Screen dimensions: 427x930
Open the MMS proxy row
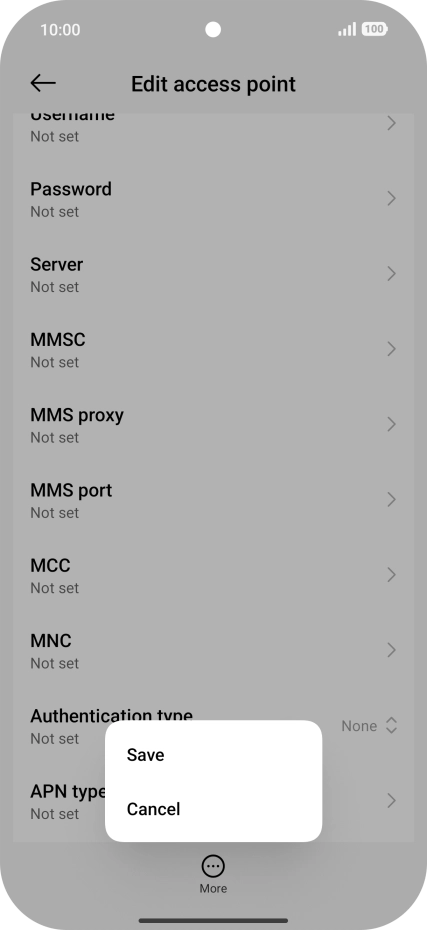point(214,425)
